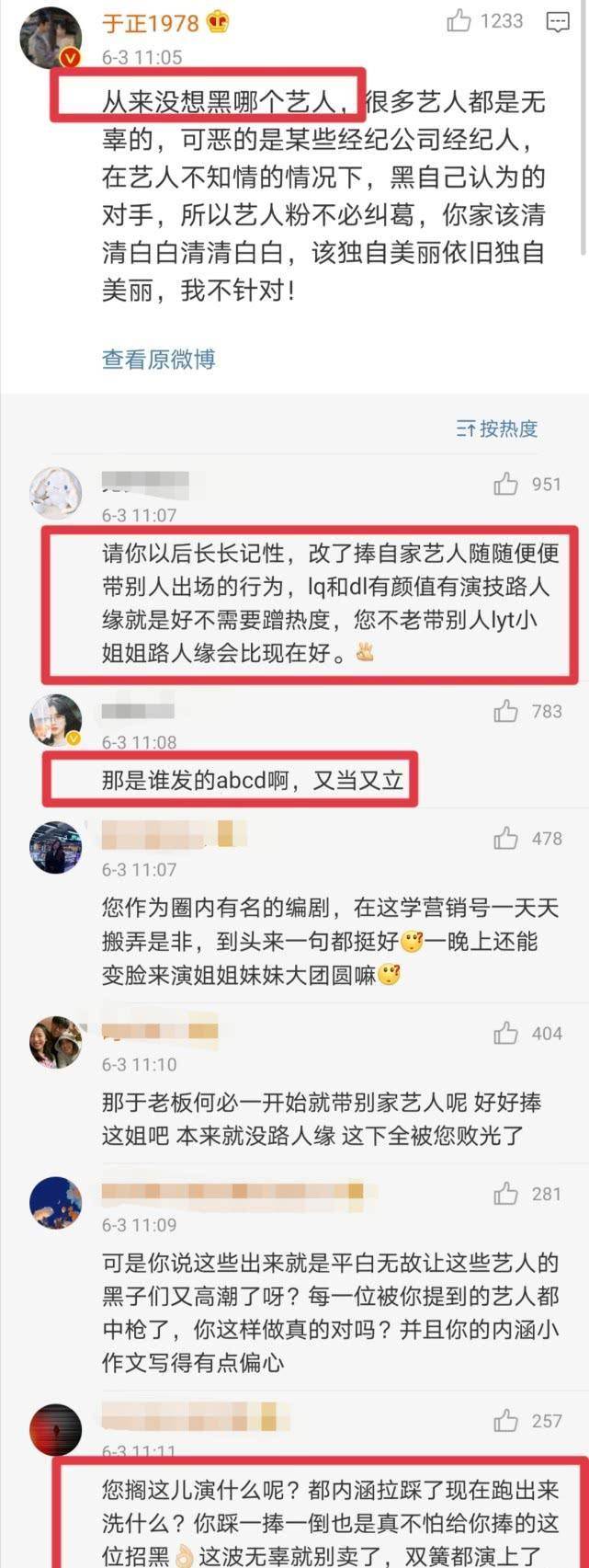Open 于正1978's profile name
The width and height of the screenshot is (589, 1568).
151,22
